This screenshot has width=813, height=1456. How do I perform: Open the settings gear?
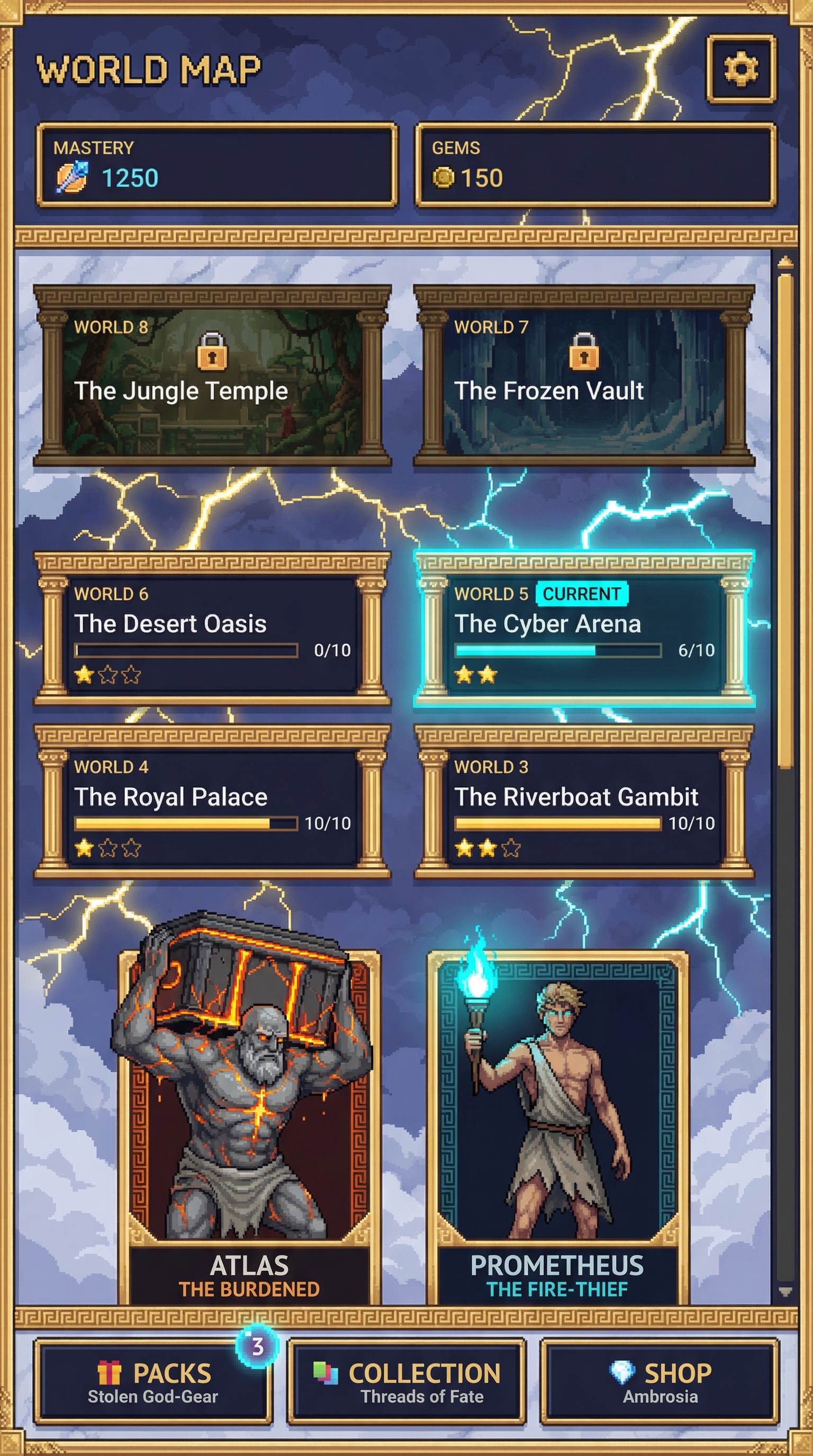[x=740, y=69]
